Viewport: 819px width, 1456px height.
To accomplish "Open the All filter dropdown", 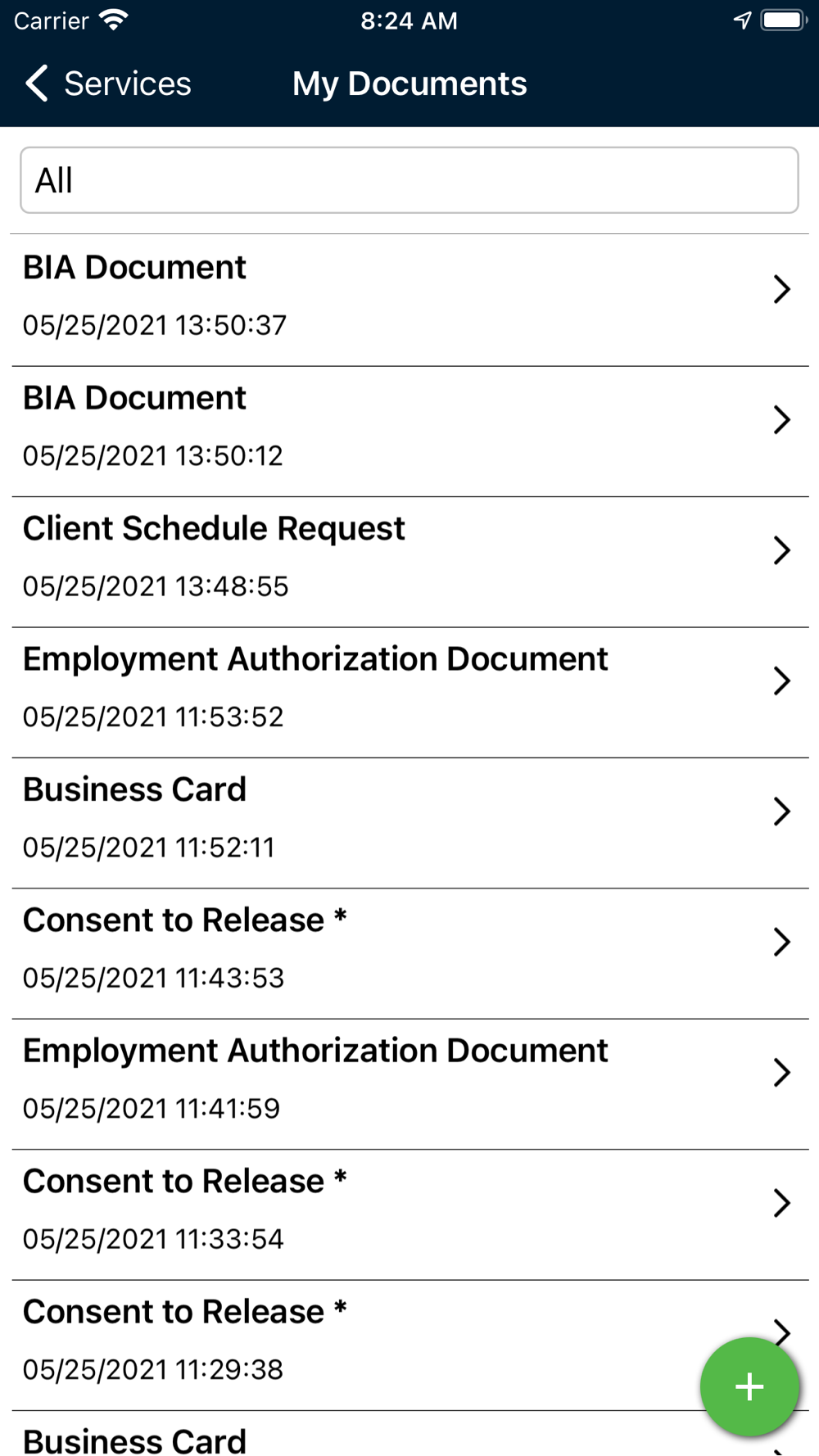I will pyautogui.click(x=409, y=180).
